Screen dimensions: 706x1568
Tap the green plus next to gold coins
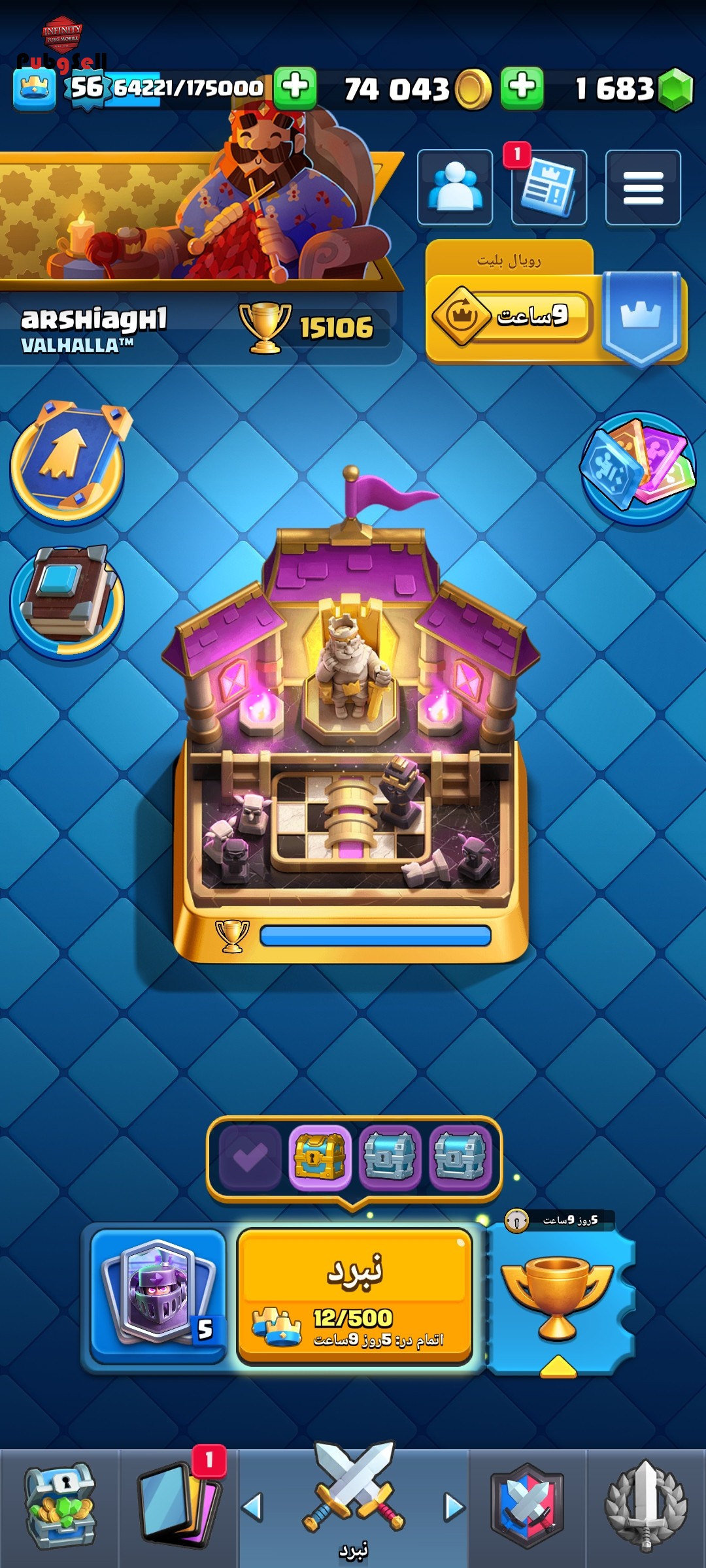tap(522, 88)
